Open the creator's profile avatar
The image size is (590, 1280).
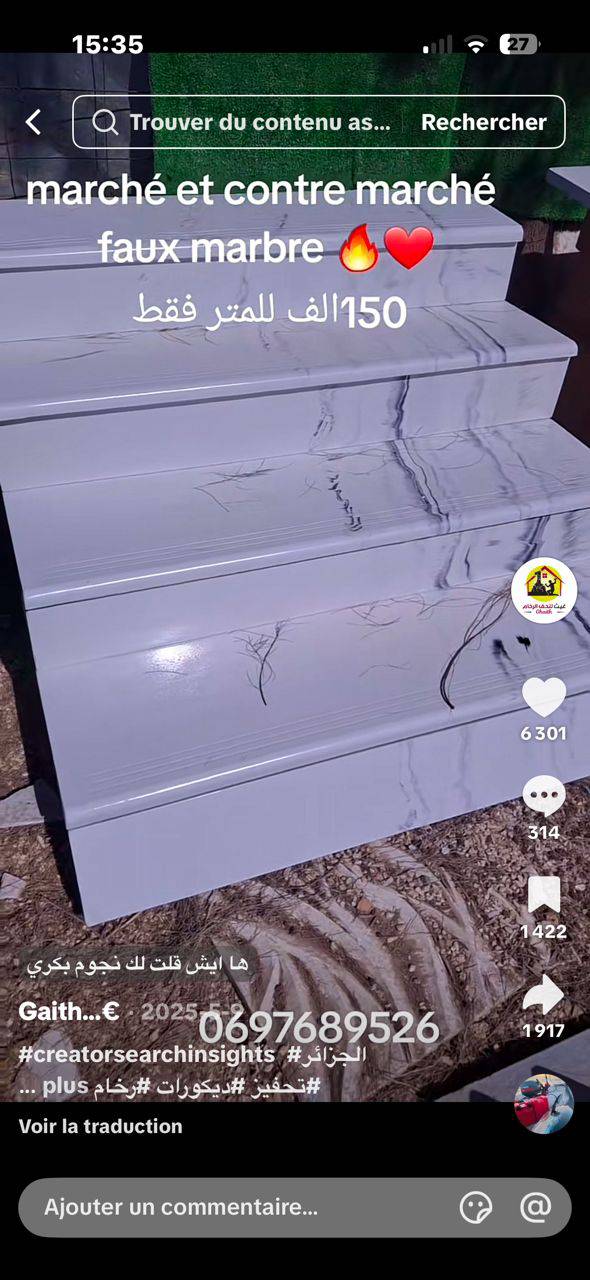pos(544,591)
